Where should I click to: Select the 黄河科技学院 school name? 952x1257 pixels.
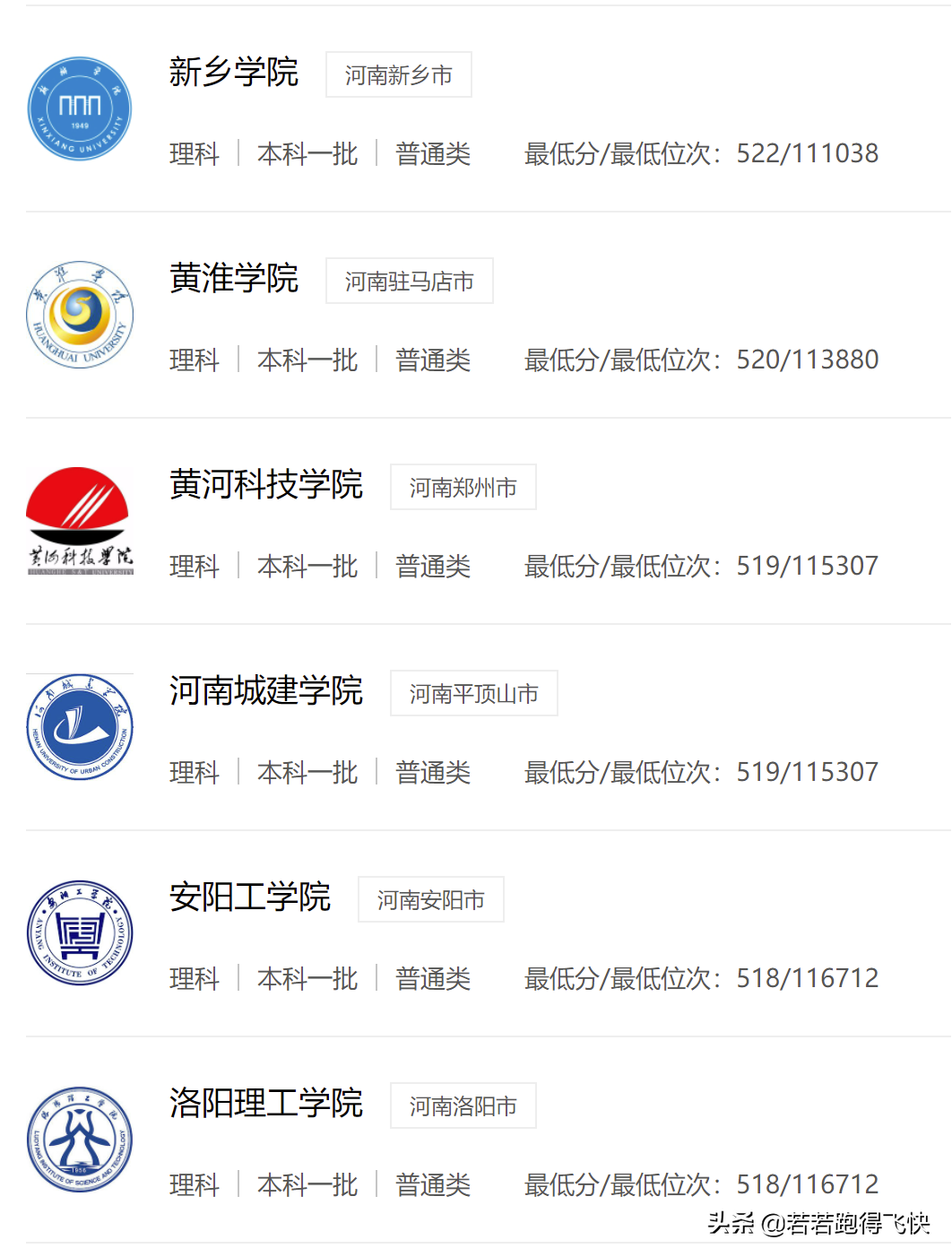(x=266, y=486)
